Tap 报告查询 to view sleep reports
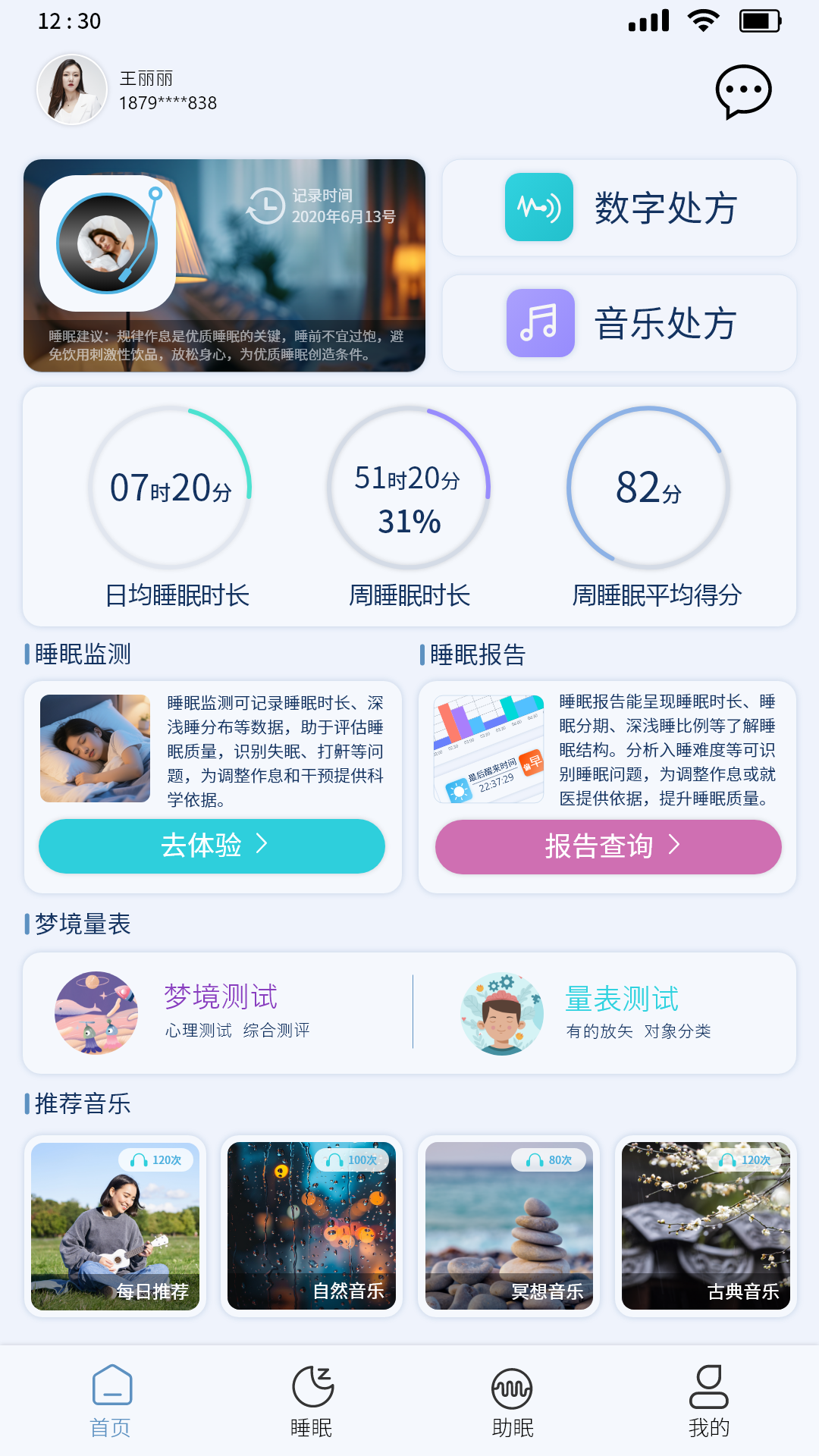This screenshot has height=1456, width=819. pyautogui.click(x=608, y=846)
